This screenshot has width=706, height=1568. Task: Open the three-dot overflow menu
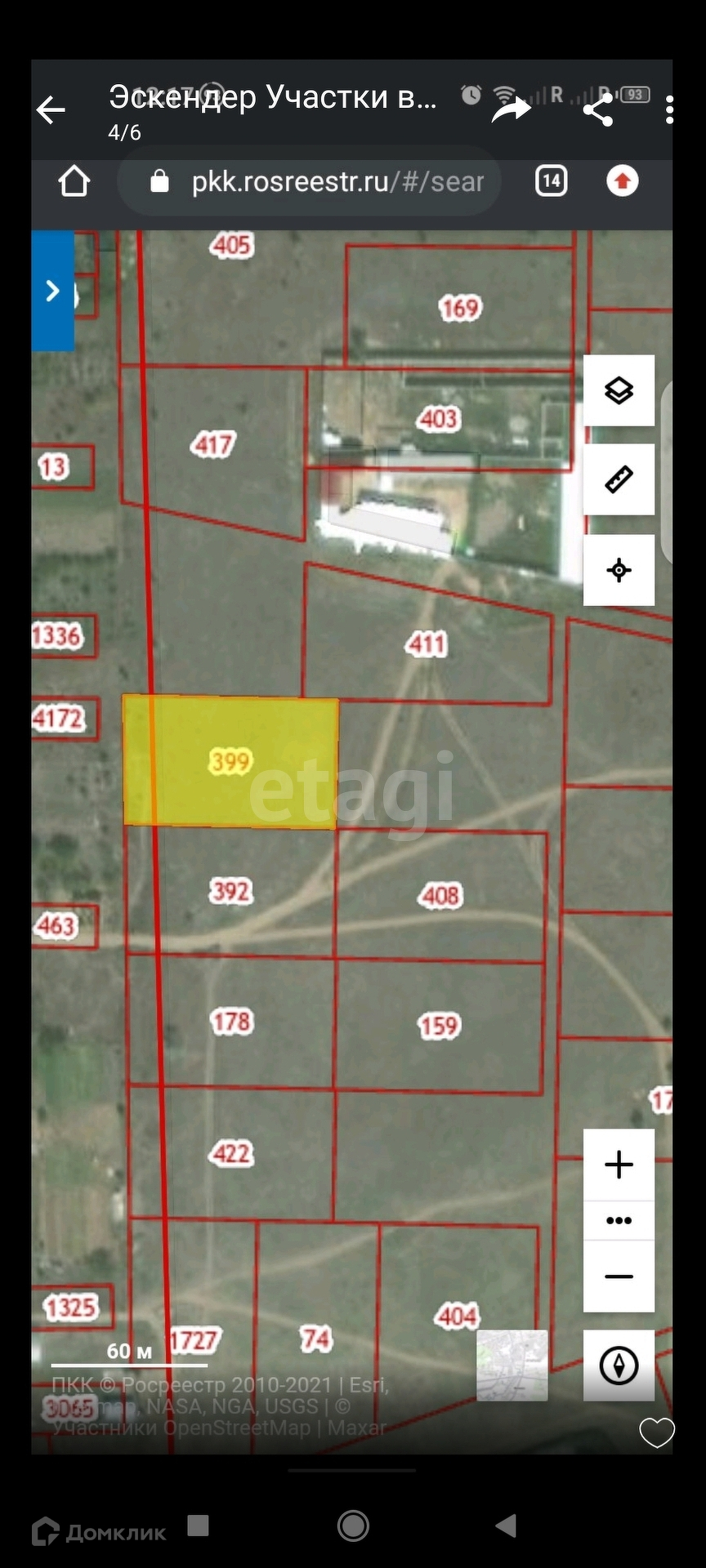[x=669, y=110]
